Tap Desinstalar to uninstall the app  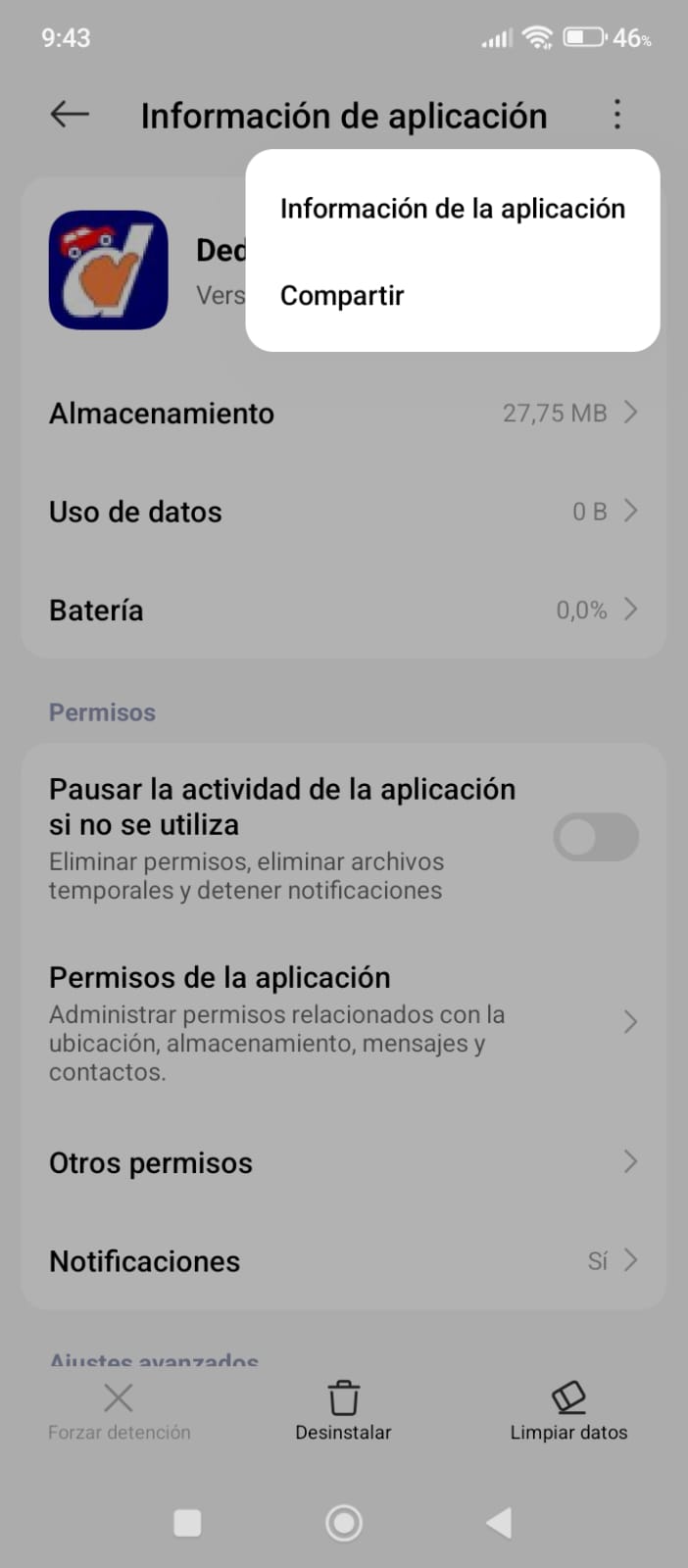(343, 1411)
